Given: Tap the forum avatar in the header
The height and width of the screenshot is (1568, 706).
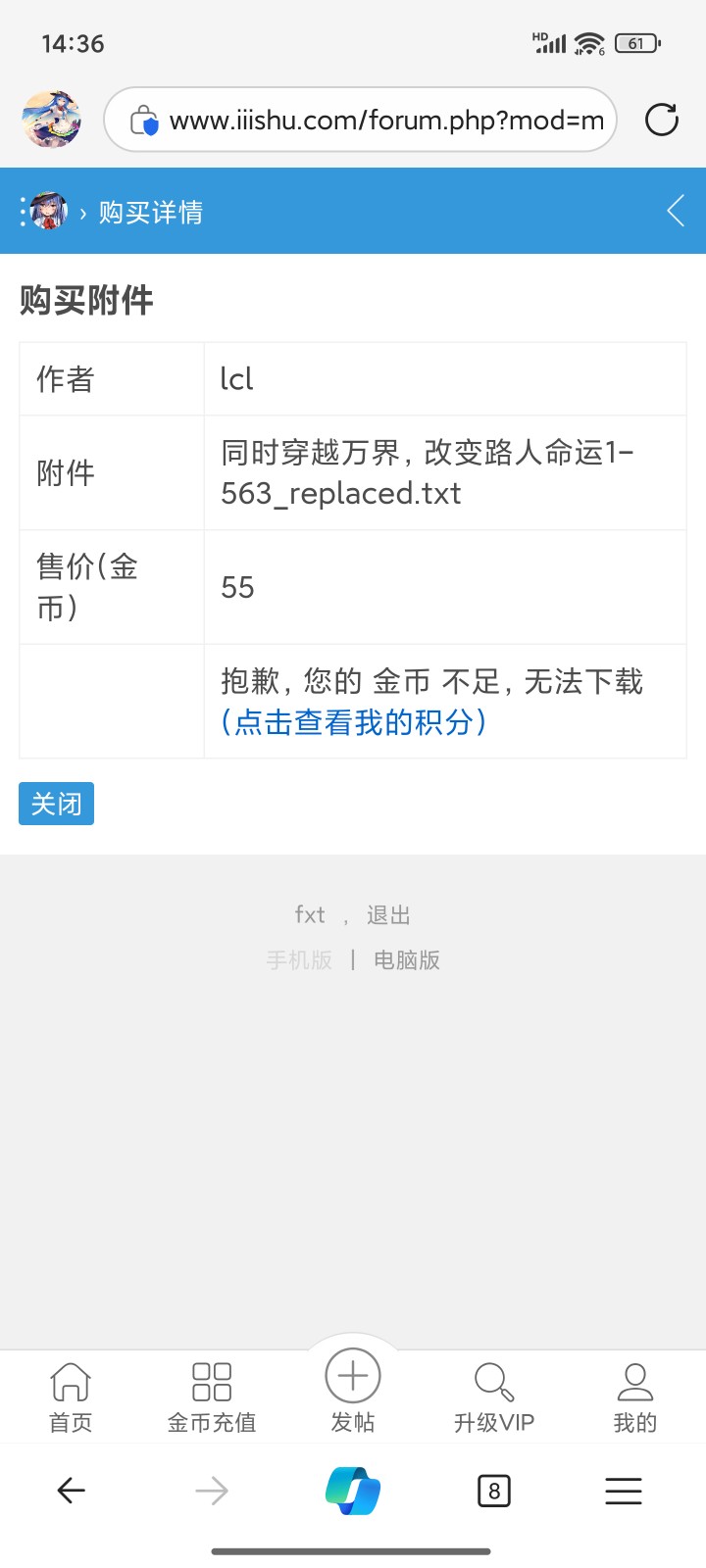Looking at the screenshot, I should coord(48,211).
